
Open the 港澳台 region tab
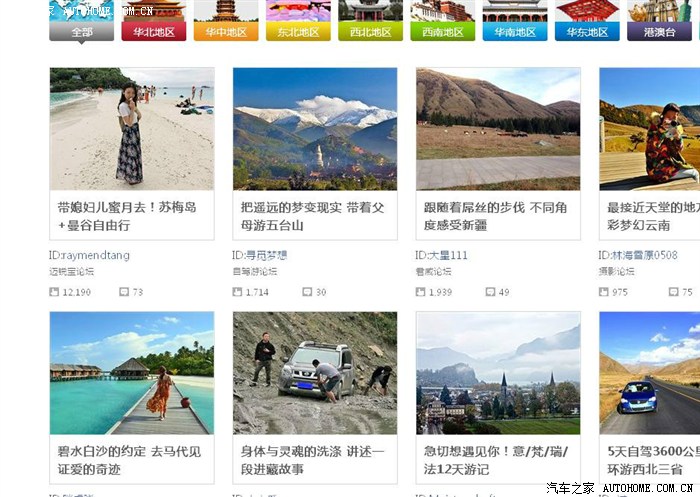pos(658,32)
